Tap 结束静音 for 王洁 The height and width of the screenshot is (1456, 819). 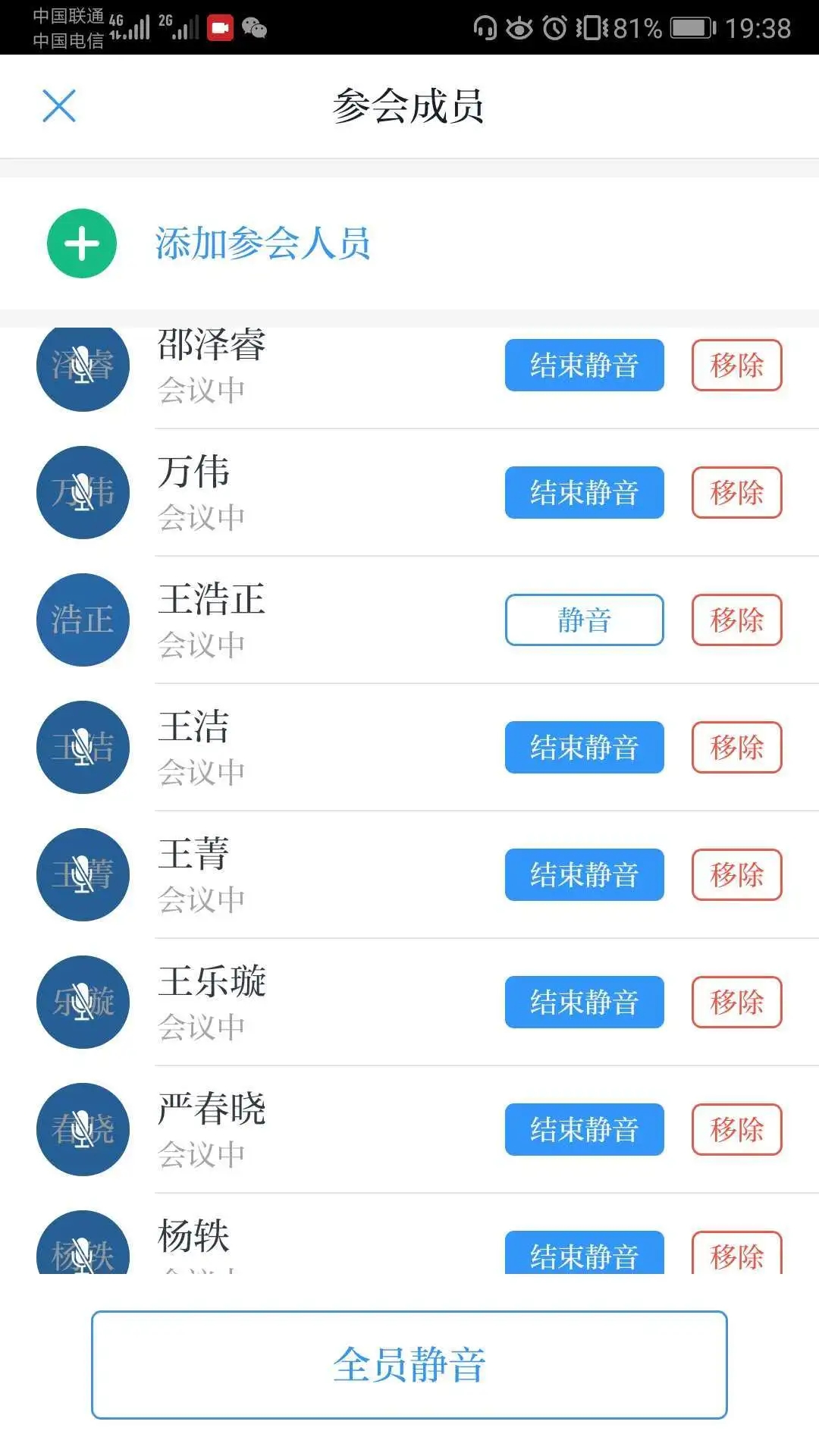[584, 748]
